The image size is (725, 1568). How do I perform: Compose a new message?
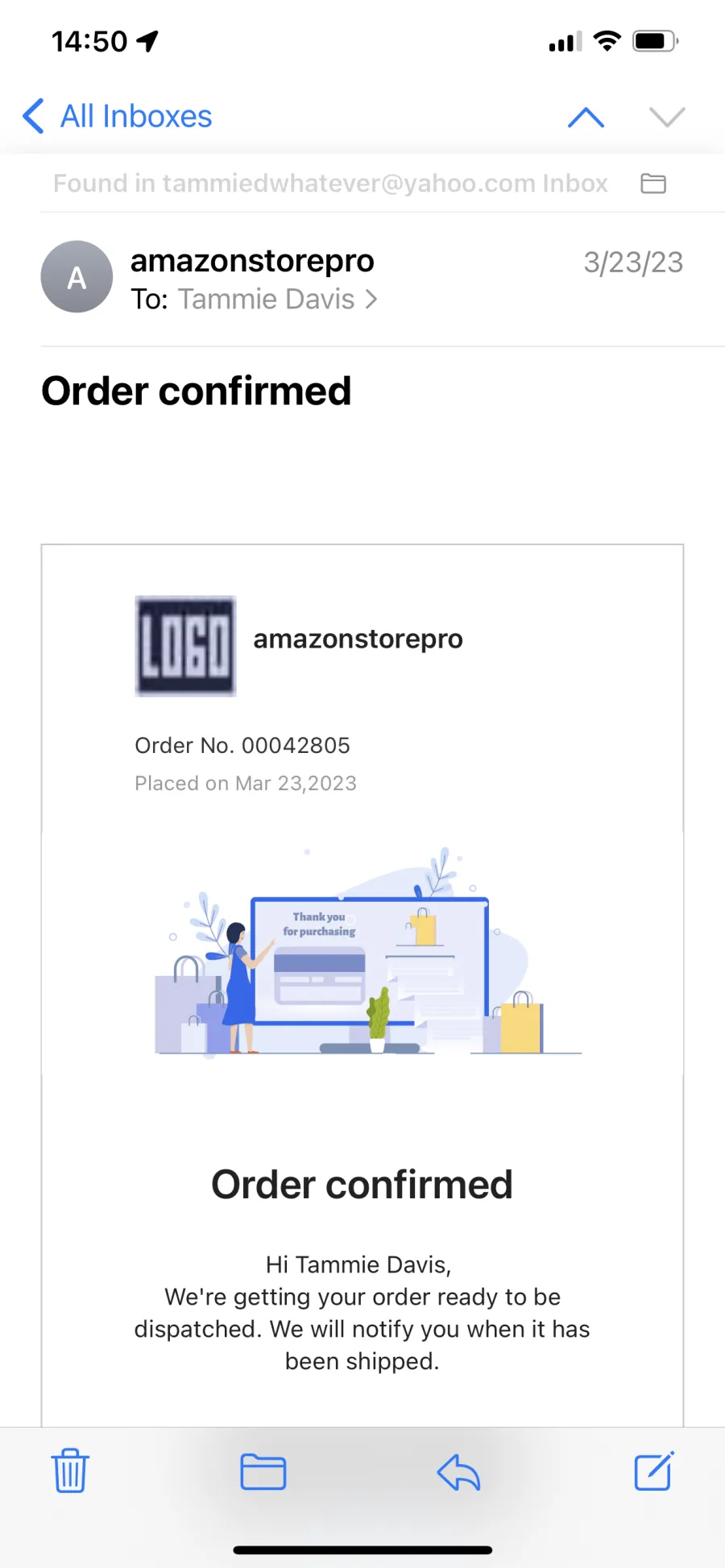653,1471
